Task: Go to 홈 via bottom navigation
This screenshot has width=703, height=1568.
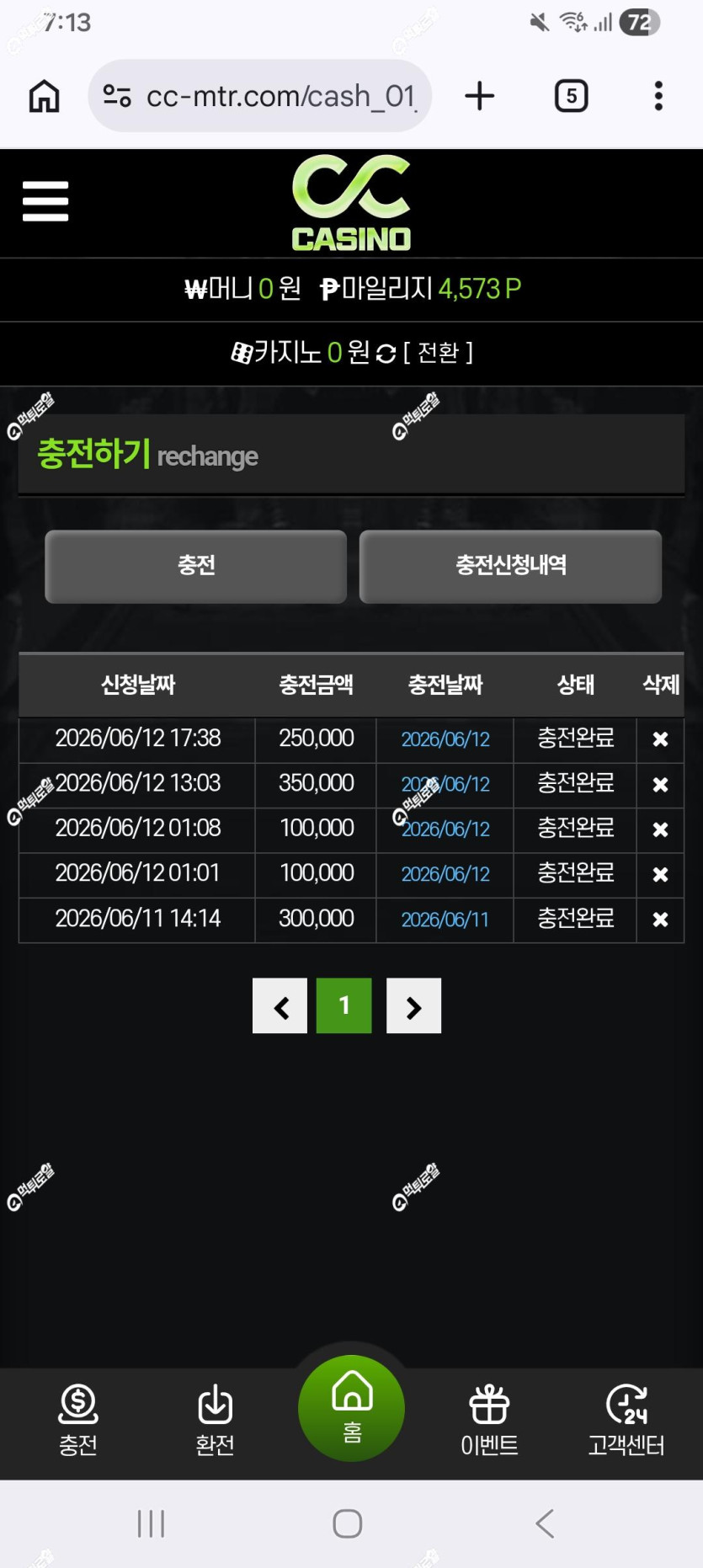Action: 352,1408
